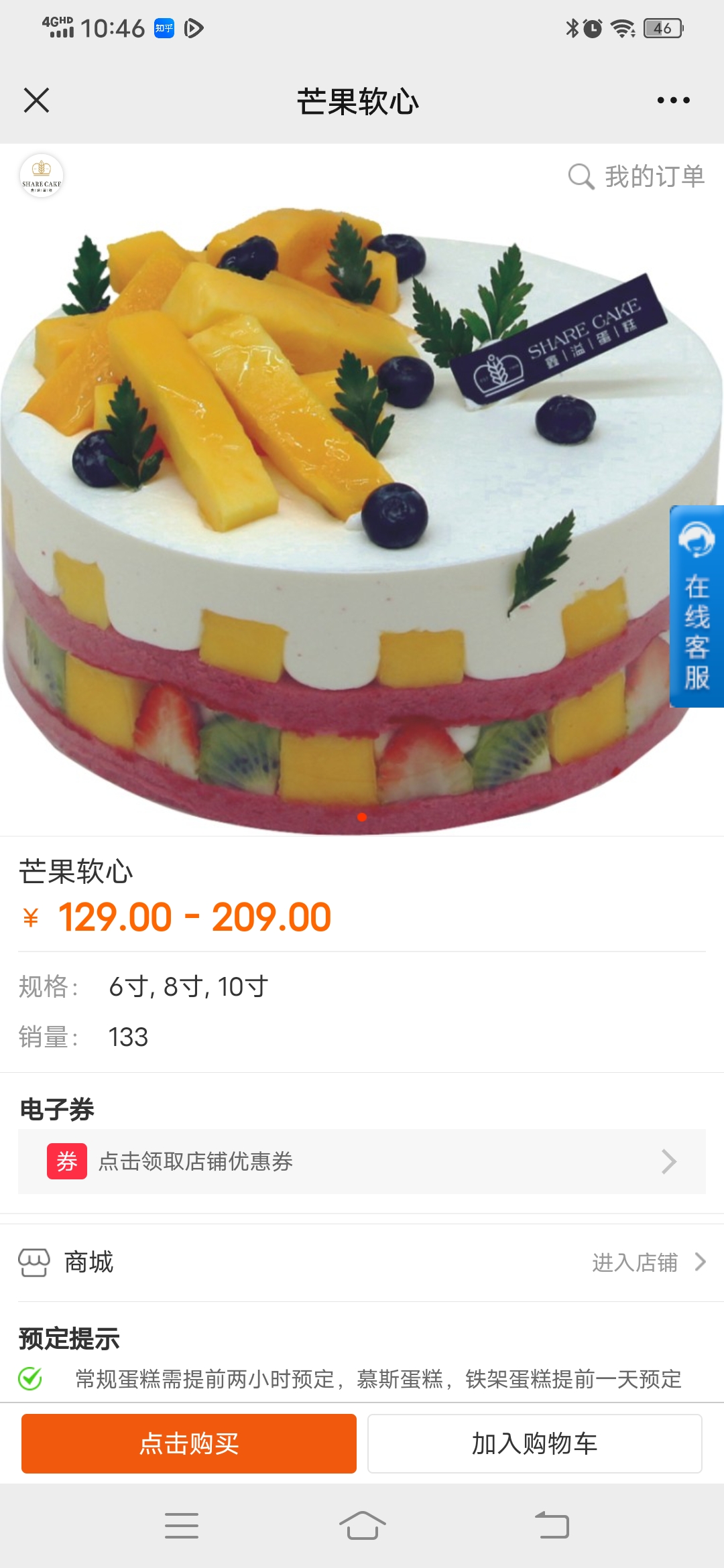The width and height of the screenshot is (724, 1568).
Task: Close the 芒果软心 product page
Action: pos(36,101)
